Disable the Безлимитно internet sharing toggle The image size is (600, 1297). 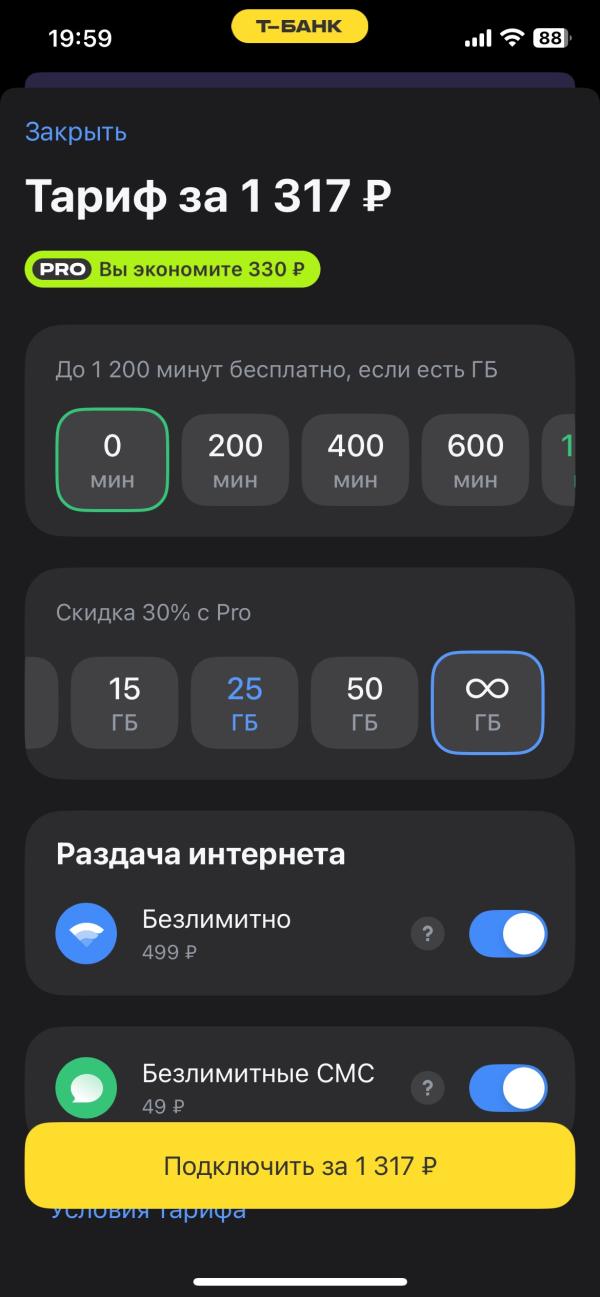point(508,934)
